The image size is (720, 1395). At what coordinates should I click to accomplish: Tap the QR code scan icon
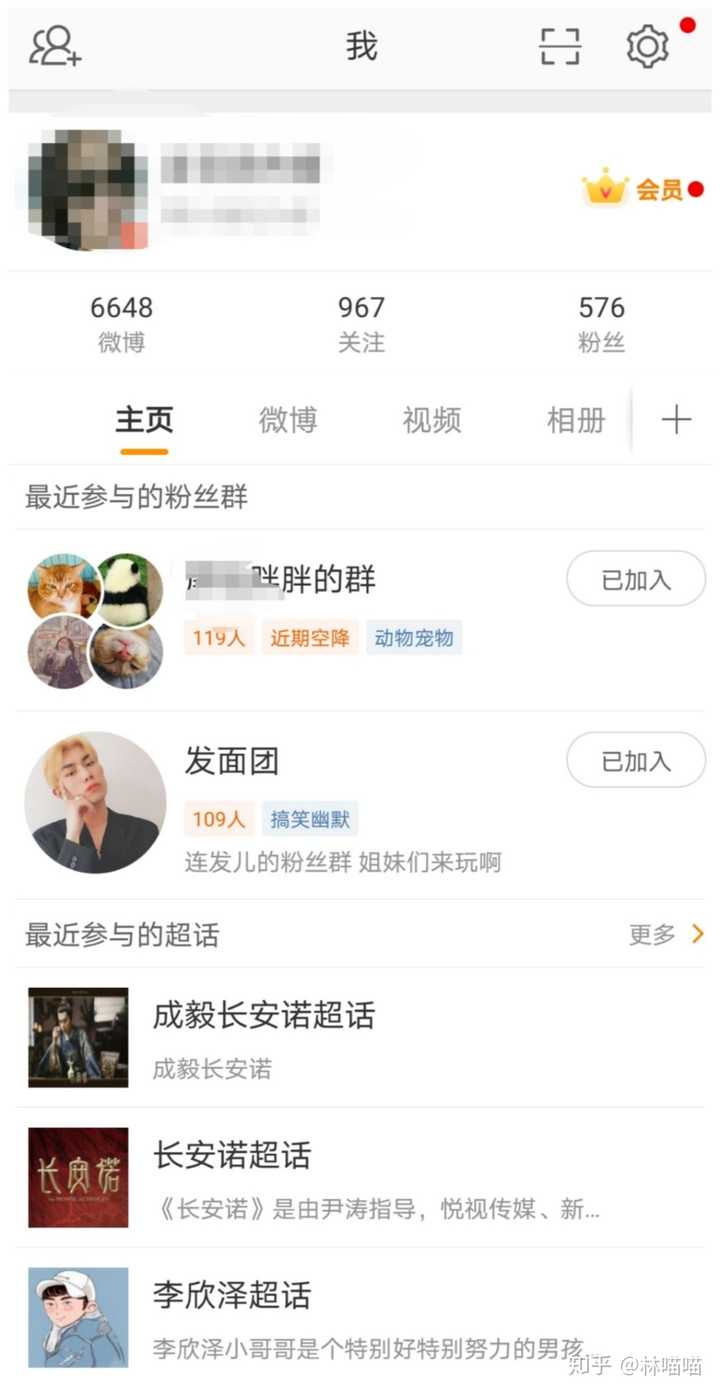(x=560, y=46)
